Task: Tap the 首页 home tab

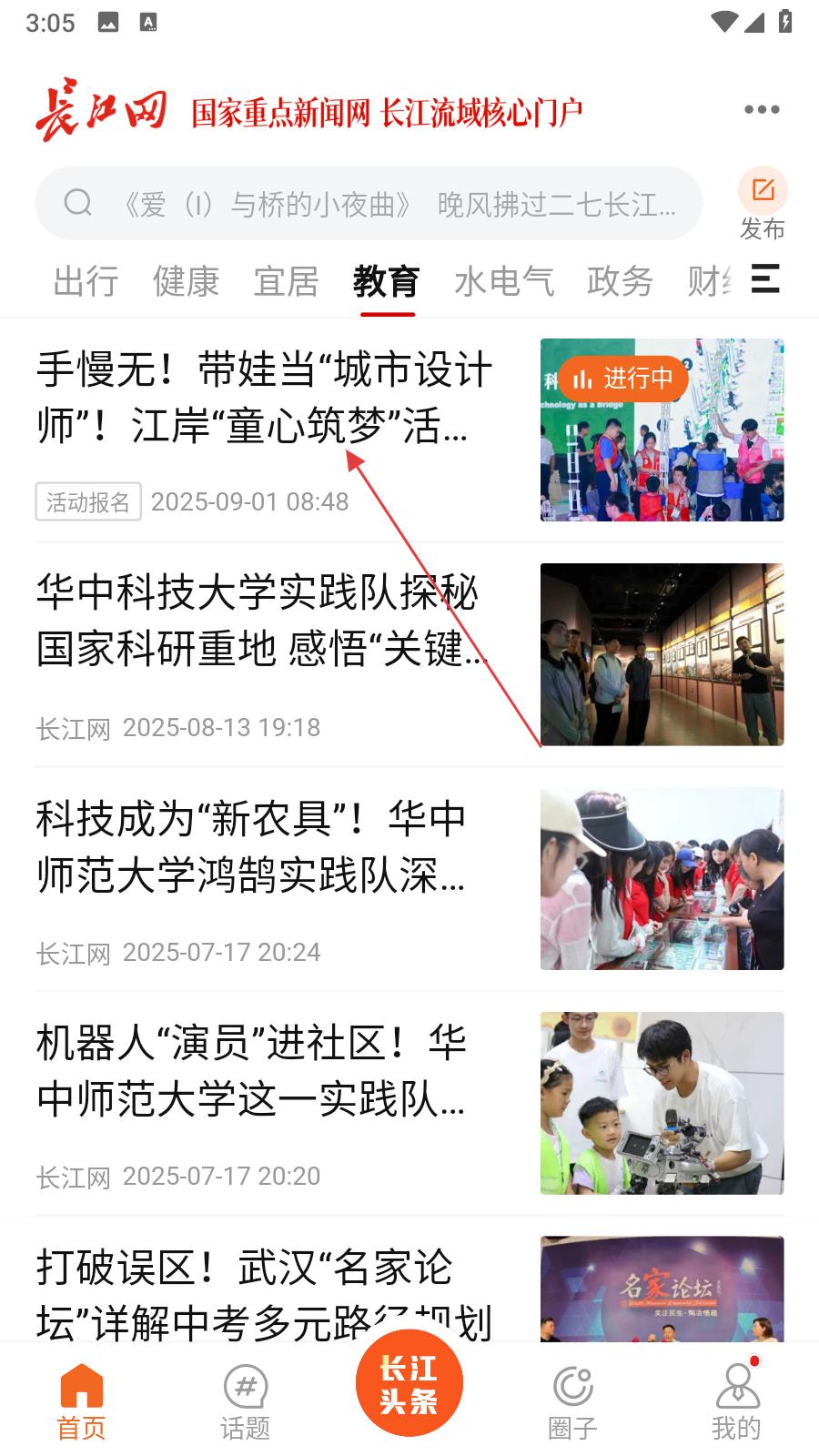Action: point(82,1401)
